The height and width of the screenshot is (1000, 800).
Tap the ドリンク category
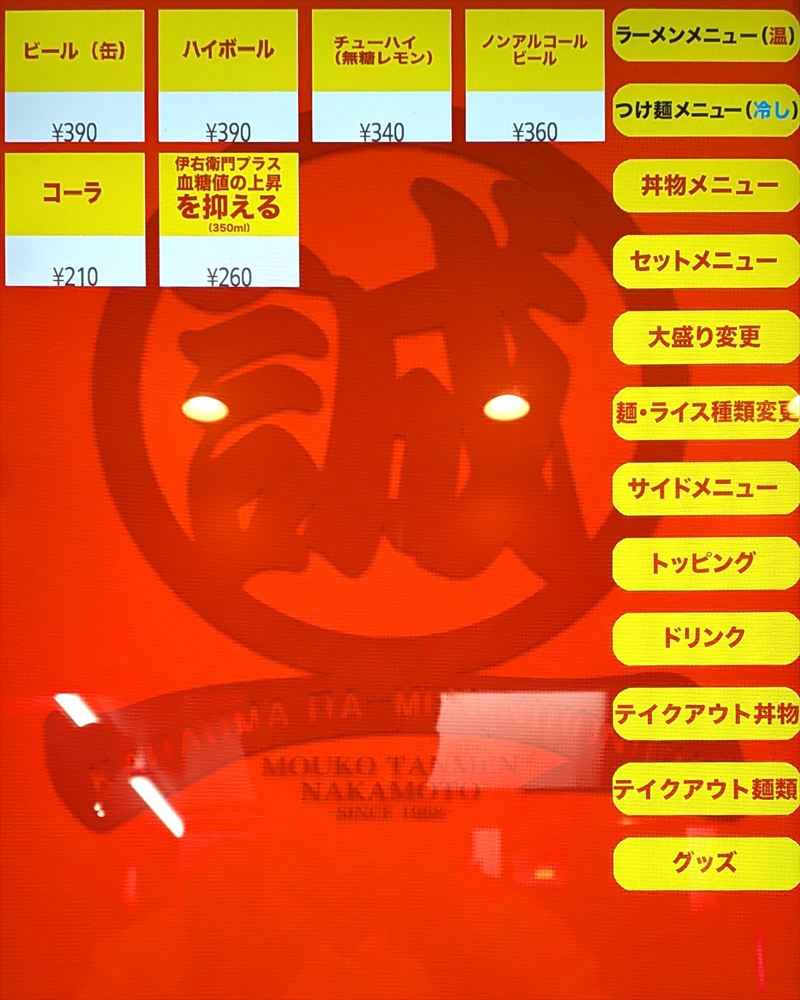[x=706, y=638]
